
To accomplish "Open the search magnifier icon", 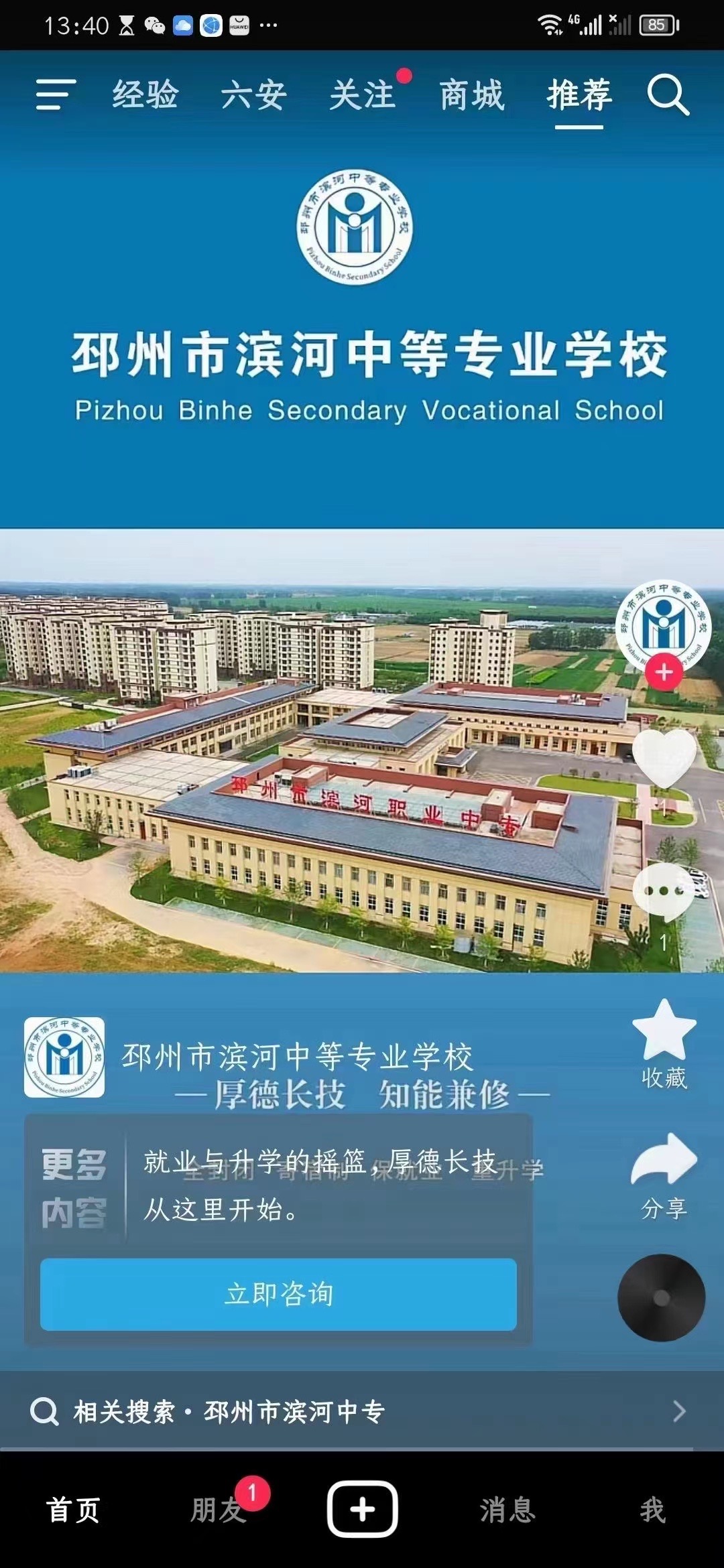I will [x=668, y=95].
